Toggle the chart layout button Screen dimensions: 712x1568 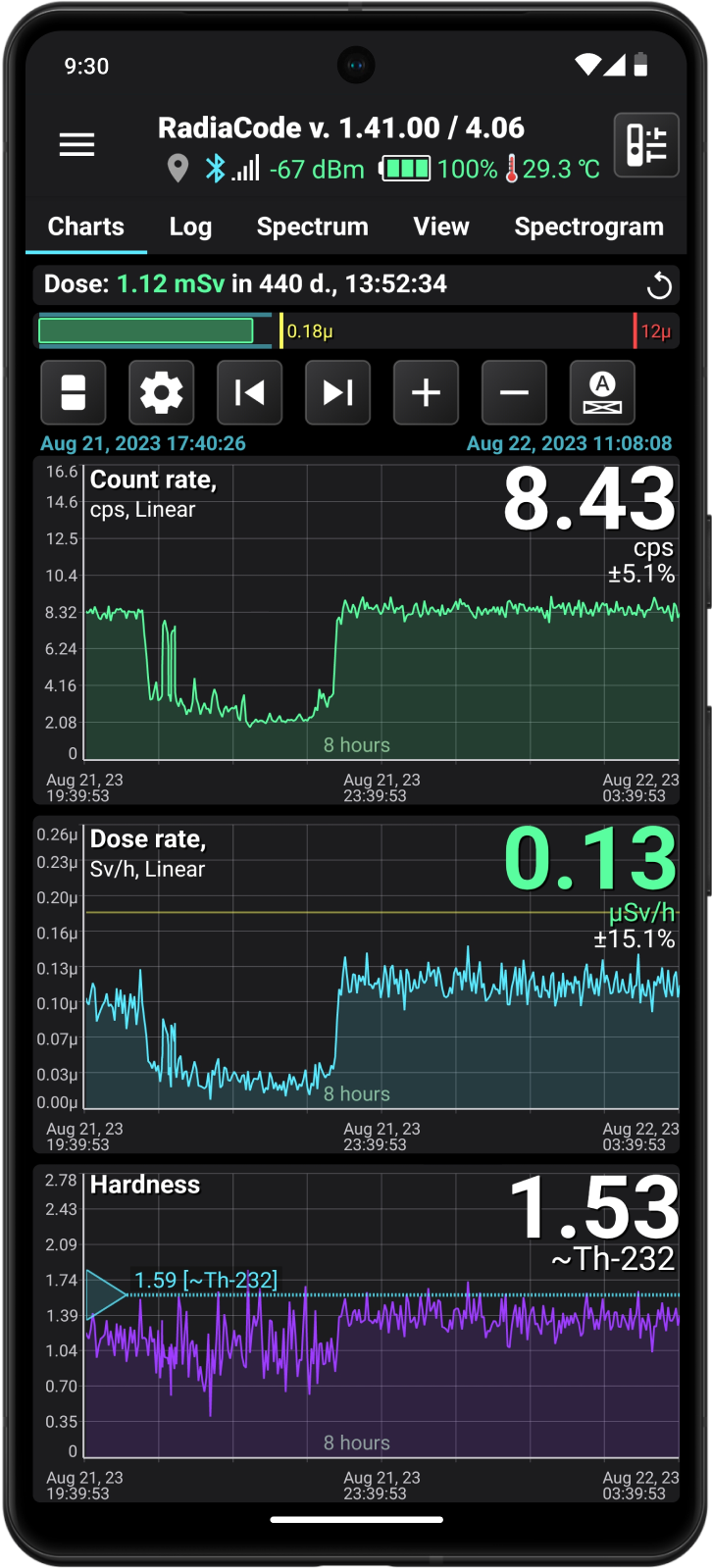(x=74, y=393)
